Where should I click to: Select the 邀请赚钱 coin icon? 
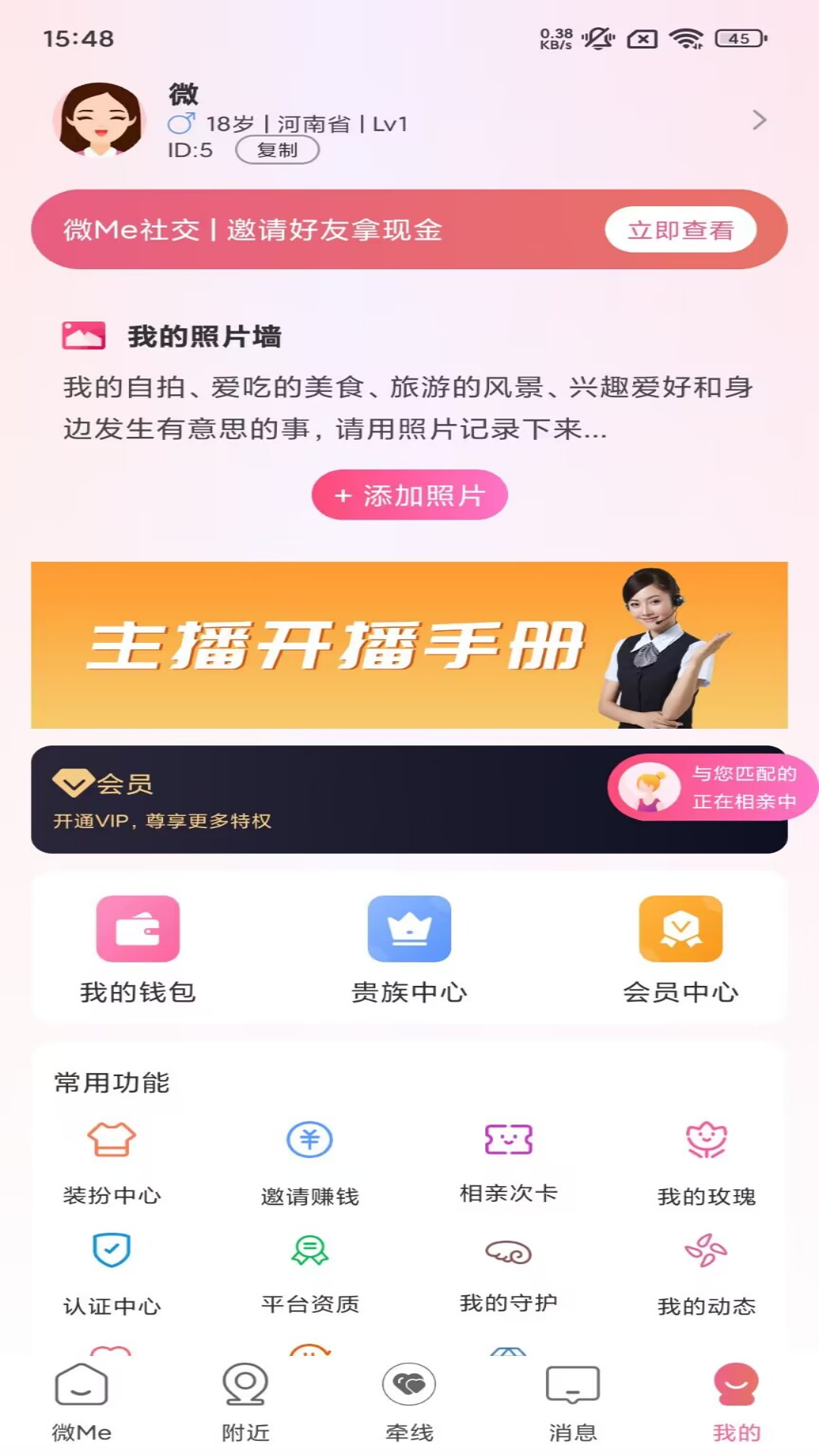point(310,1140)
